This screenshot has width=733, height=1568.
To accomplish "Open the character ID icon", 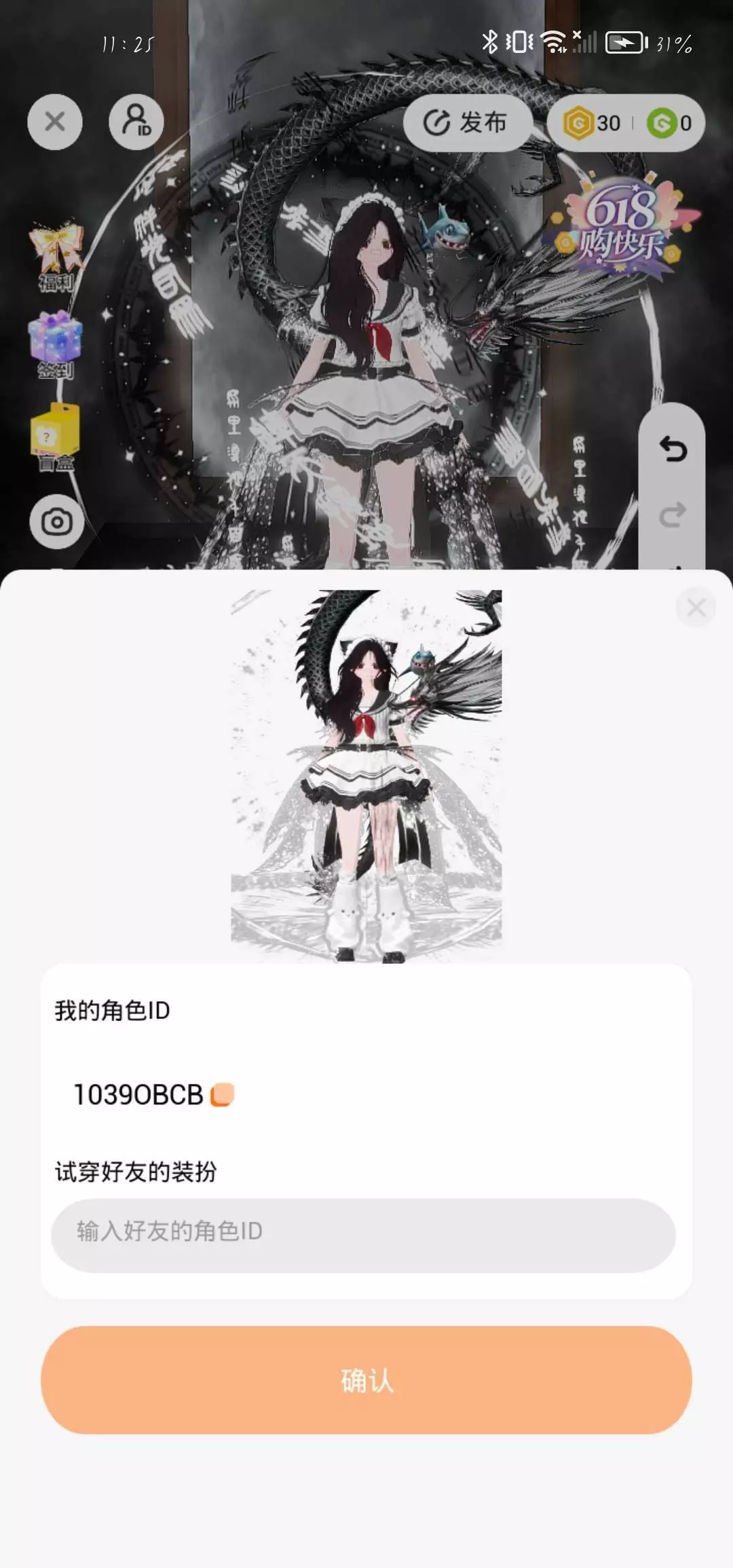I will pyautogui.click(x=136, y=122).
